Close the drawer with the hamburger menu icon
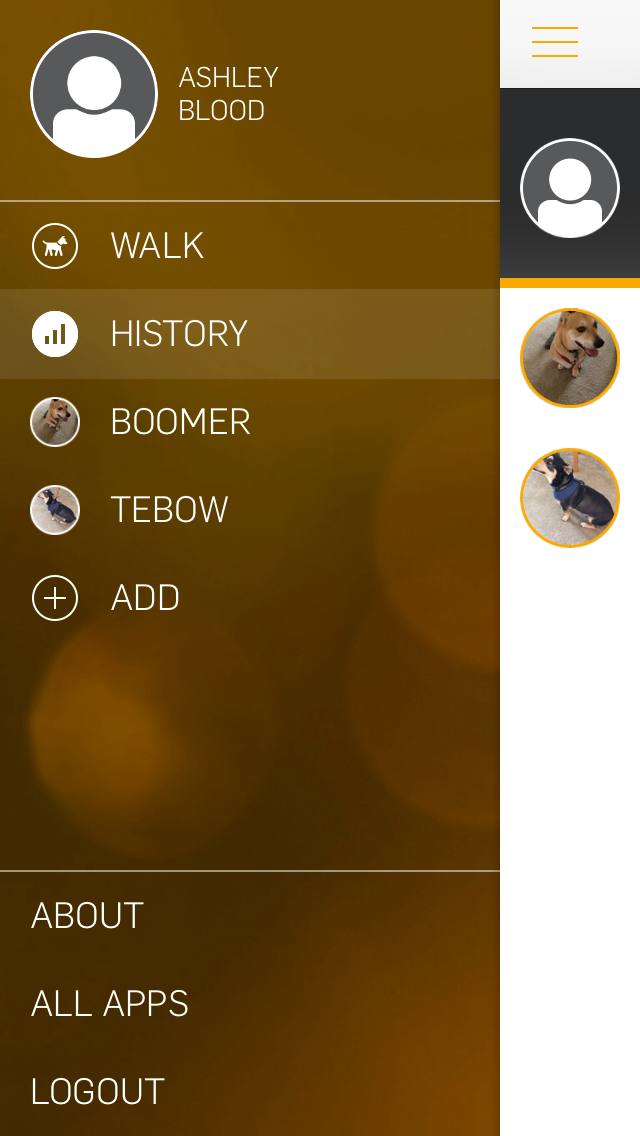Screen dimensions: 640x1136 (x=554, y=42)
